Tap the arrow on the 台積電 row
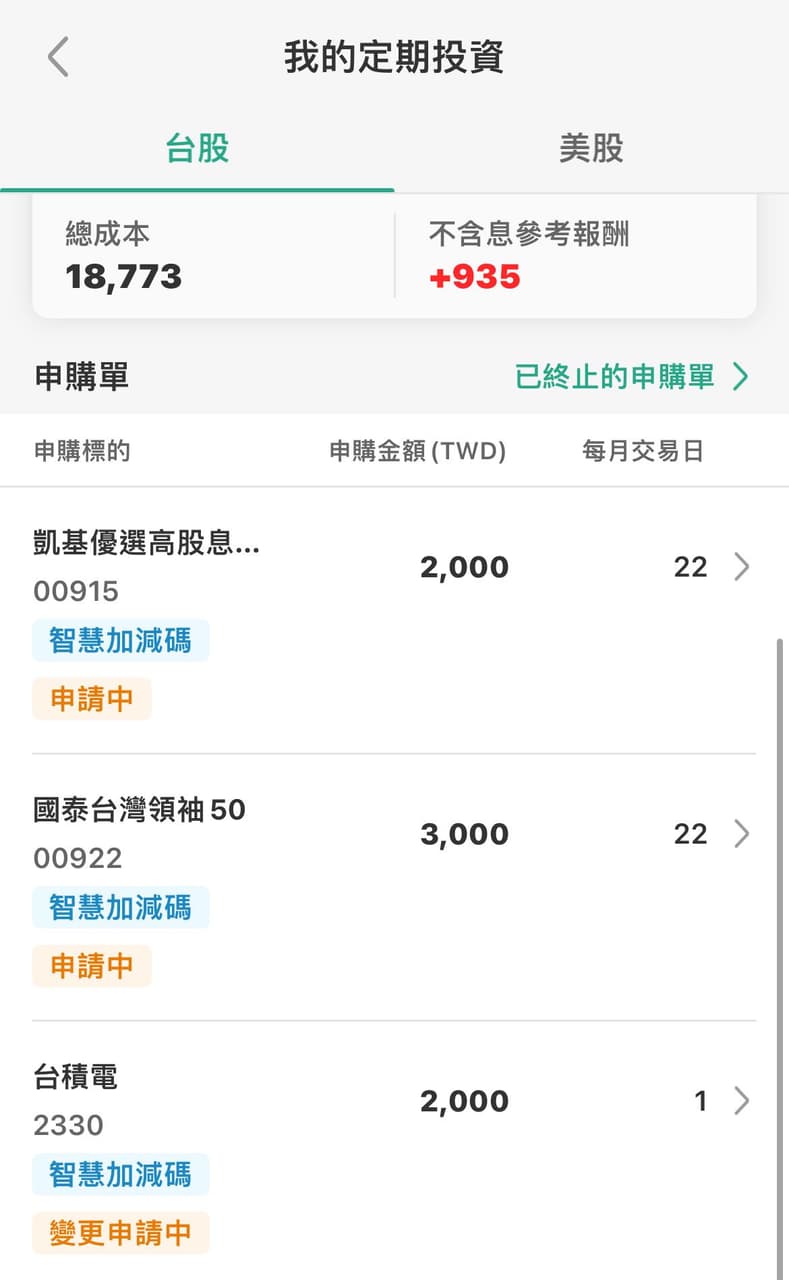 (x=743, y=1100)
